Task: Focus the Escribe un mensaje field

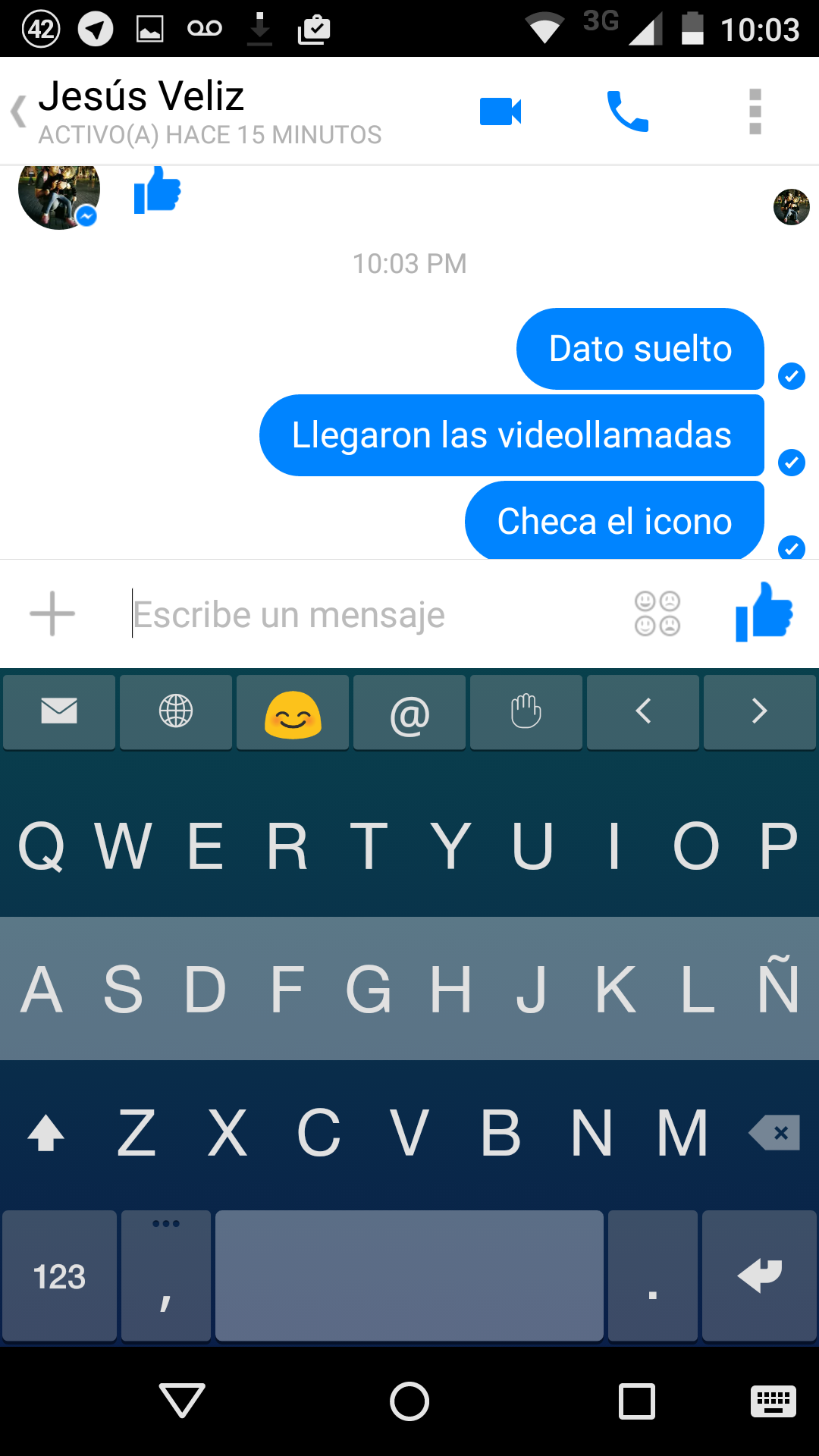Action: tap(372, 614)
